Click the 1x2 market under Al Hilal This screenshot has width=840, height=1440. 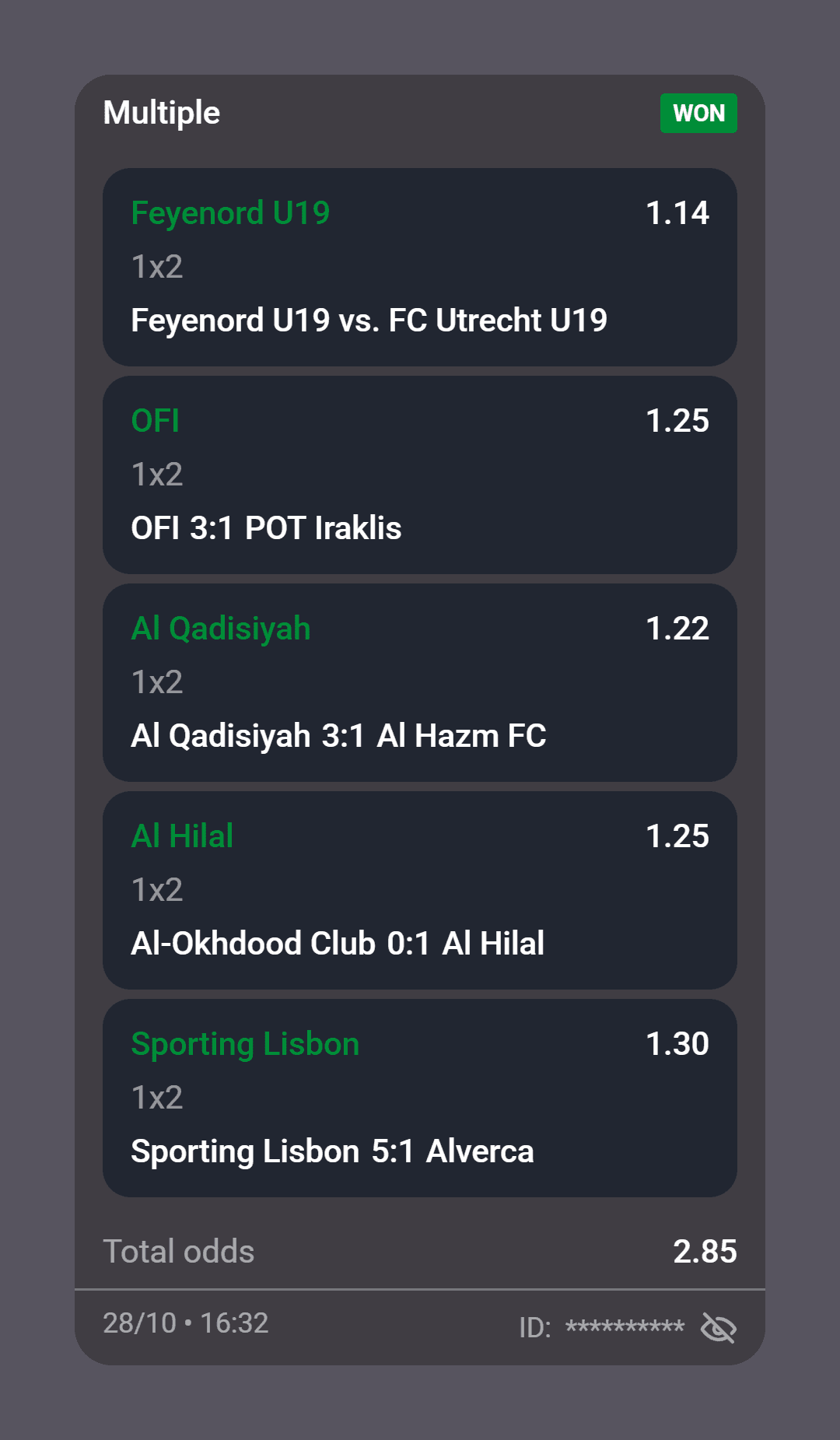(156, 889)
